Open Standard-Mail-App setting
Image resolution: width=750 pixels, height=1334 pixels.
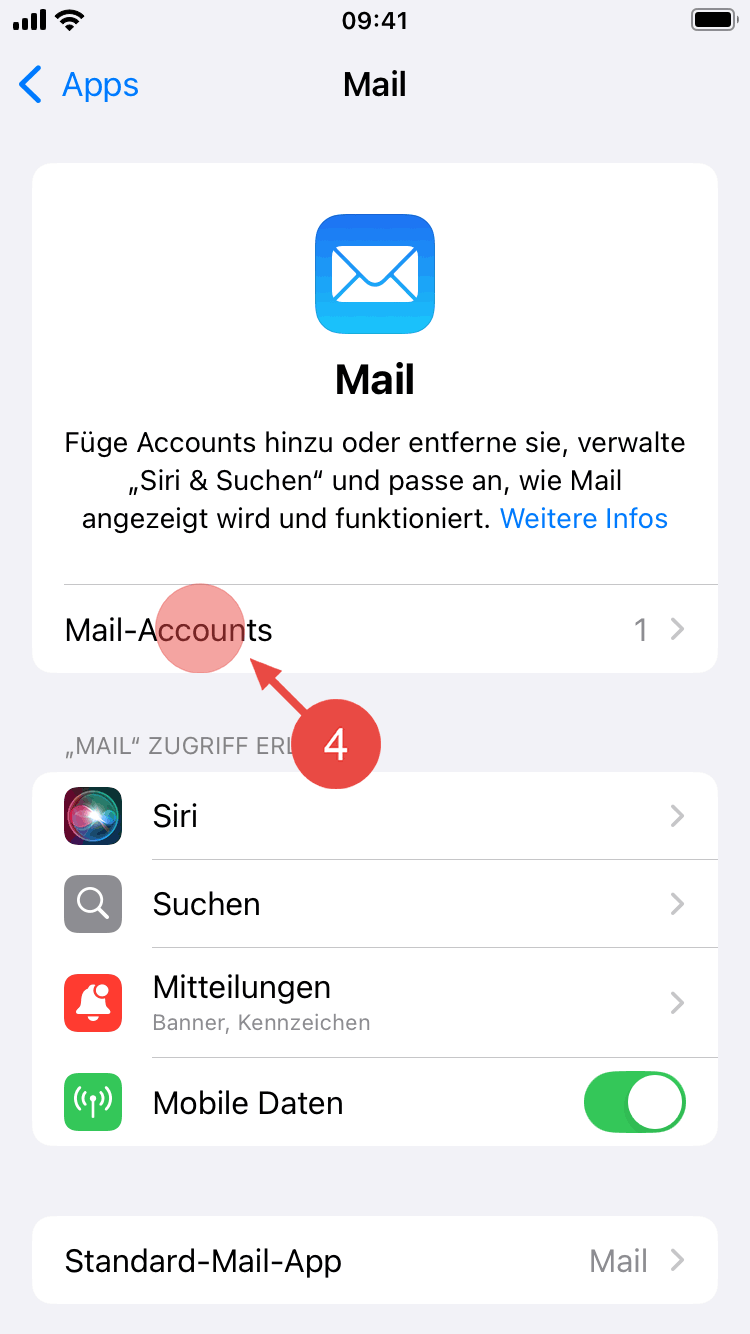(375, 1261)
